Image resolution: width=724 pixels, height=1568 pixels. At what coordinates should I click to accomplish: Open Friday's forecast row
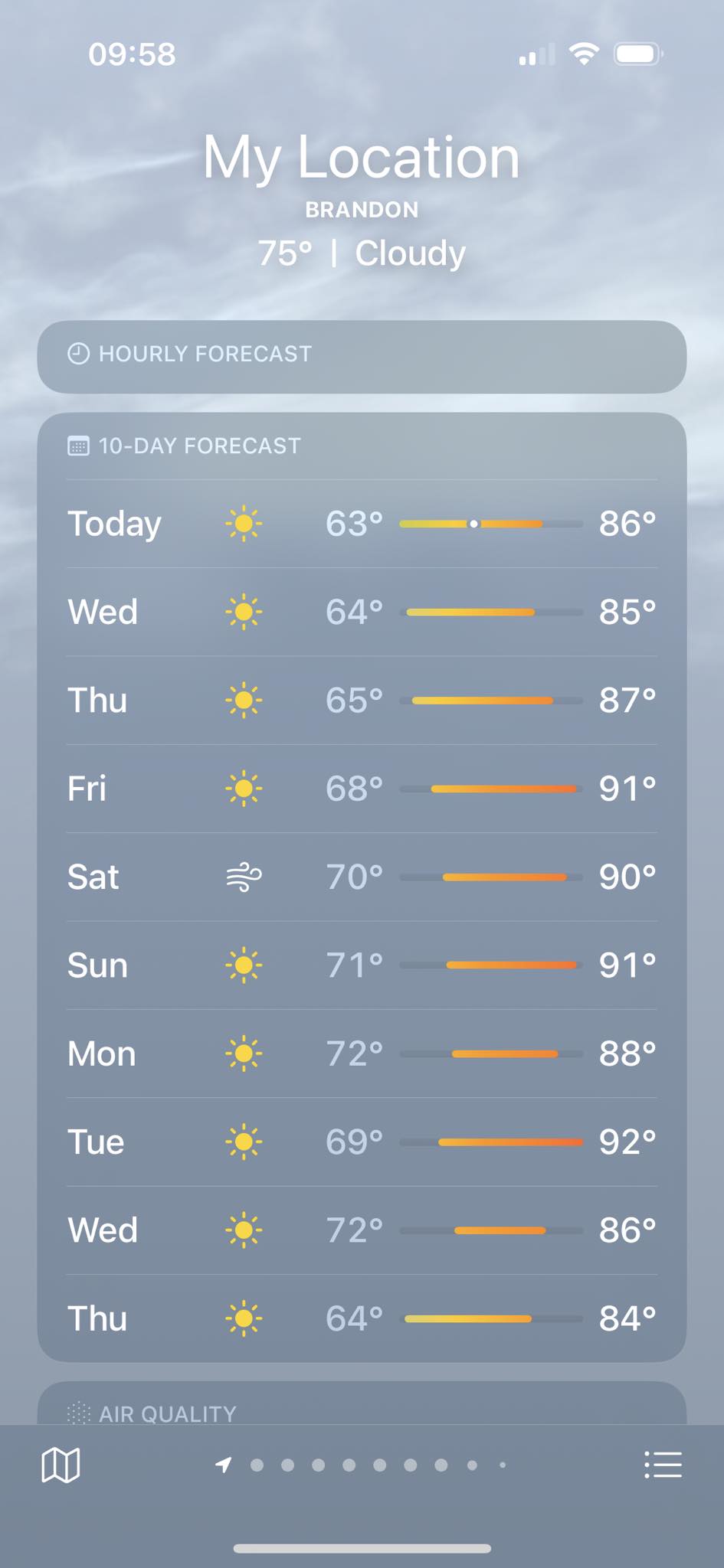pos(362,789)
